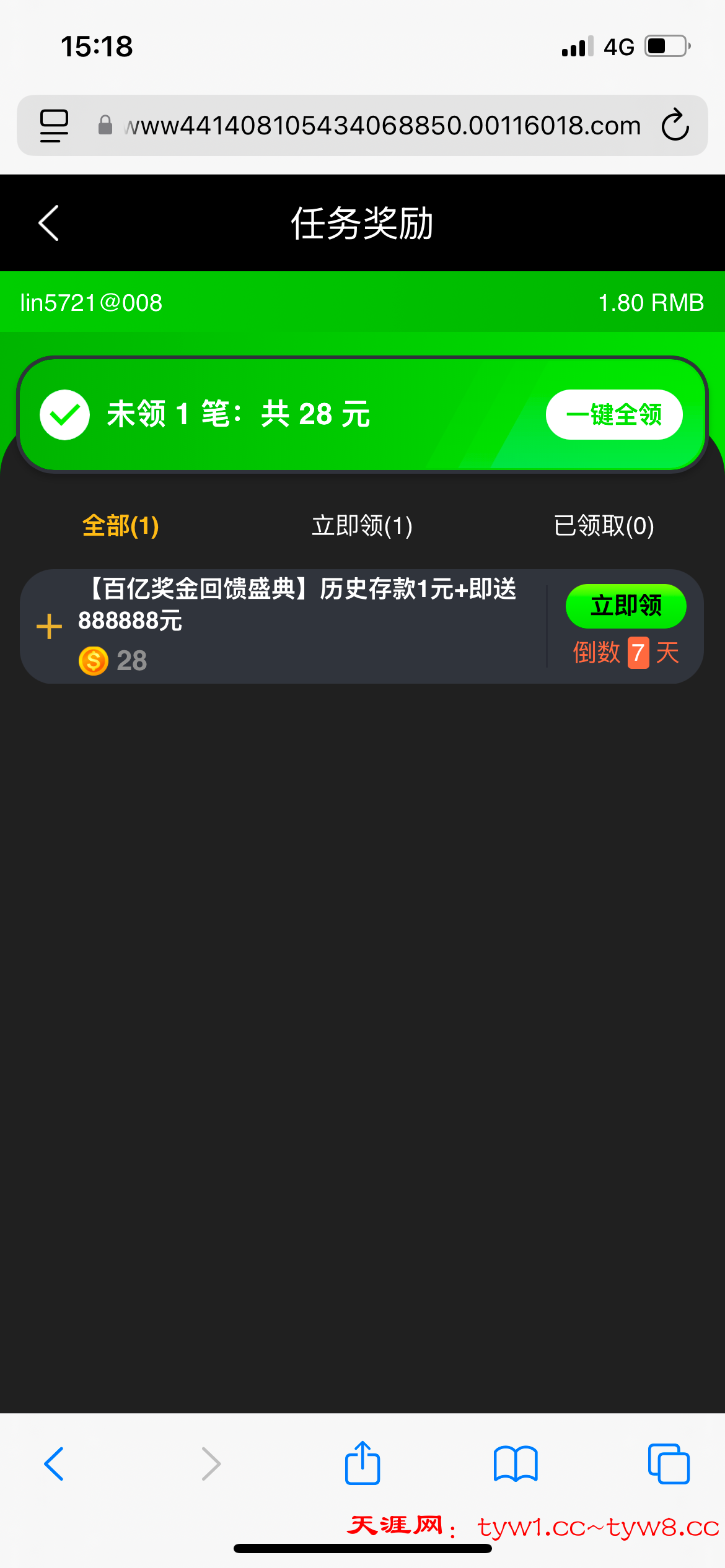Viewport: 725px width, 1568px height.
Task: Open the browser page settings menu
Action: coord(54,125)
